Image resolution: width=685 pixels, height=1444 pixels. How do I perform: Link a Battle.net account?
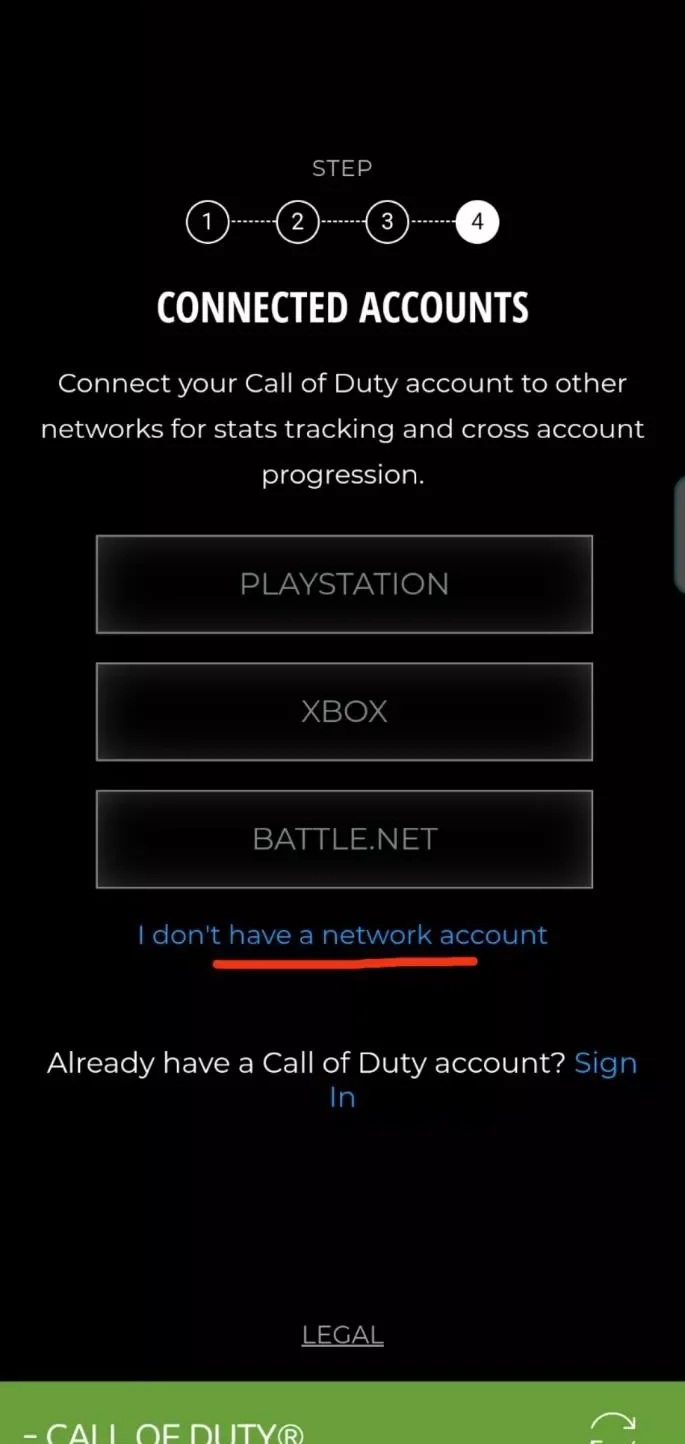[x=344, y=838]
